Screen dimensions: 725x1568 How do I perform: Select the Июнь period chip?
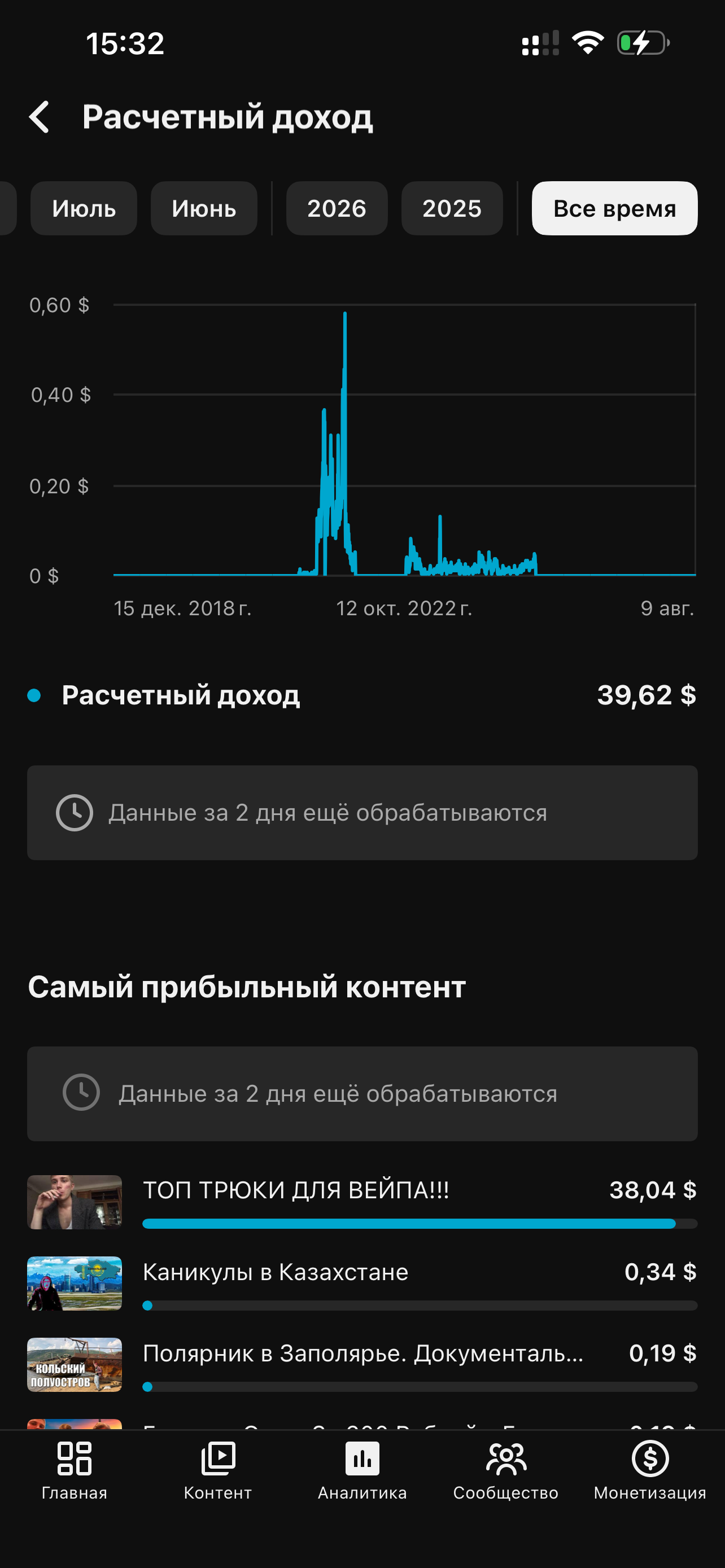(204, 208)
